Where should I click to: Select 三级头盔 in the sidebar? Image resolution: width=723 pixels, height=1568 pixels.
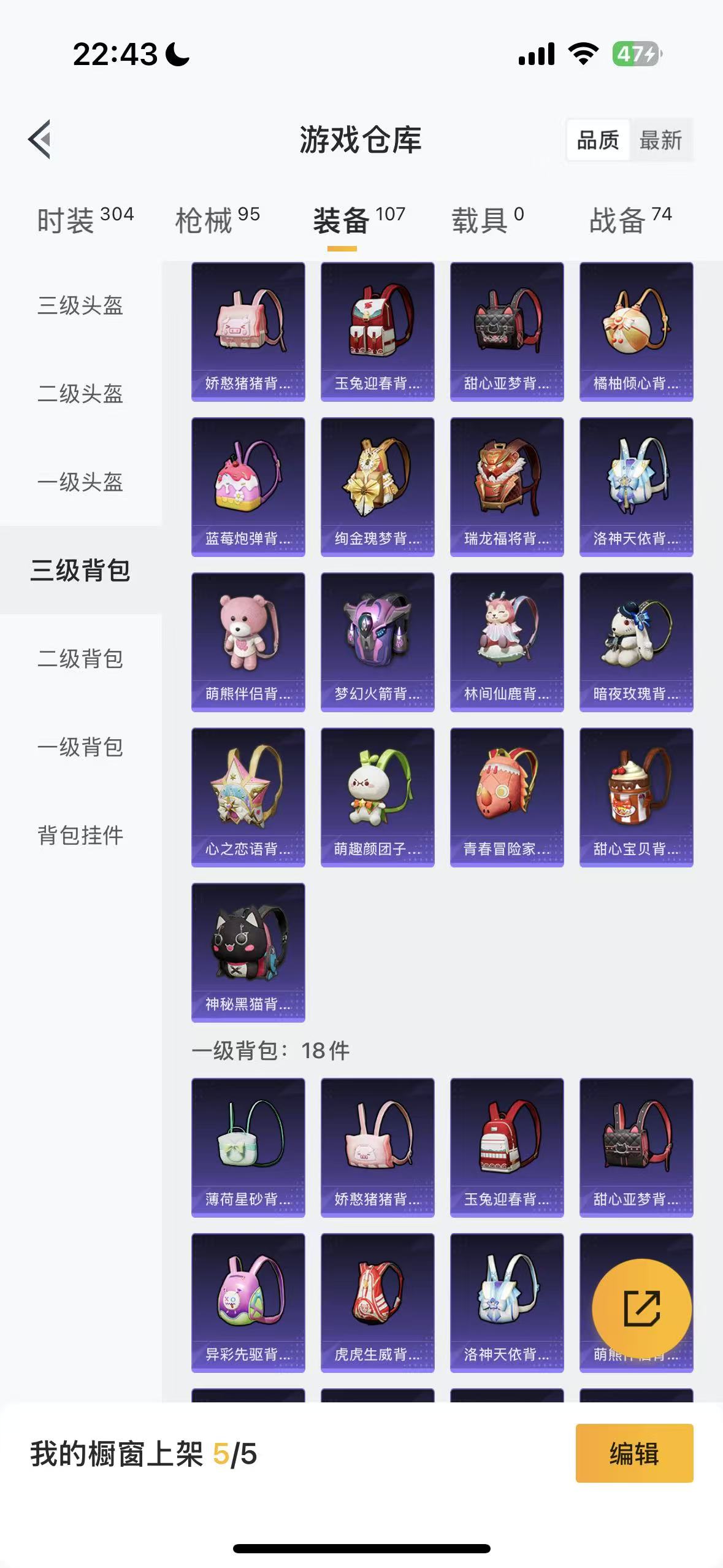point(80,305)
